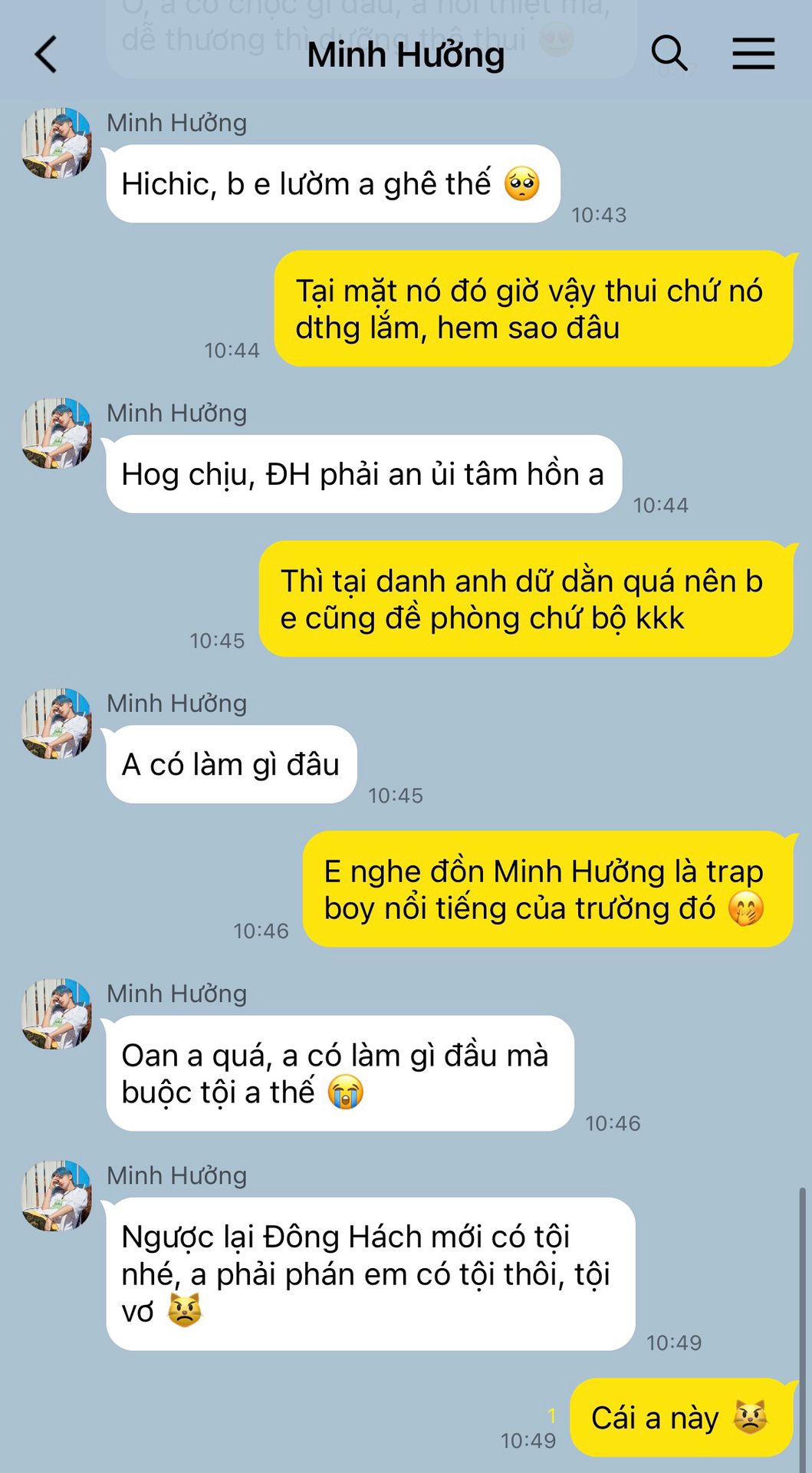Open Minh Hưởng's avatar beside the "Hichic" message
812x1473 pixels.
56,143
